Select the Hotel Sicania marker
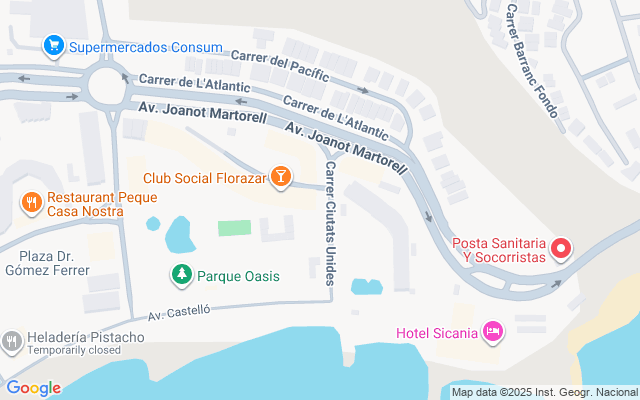Screen dimensions: 640x400 point(492,332)
